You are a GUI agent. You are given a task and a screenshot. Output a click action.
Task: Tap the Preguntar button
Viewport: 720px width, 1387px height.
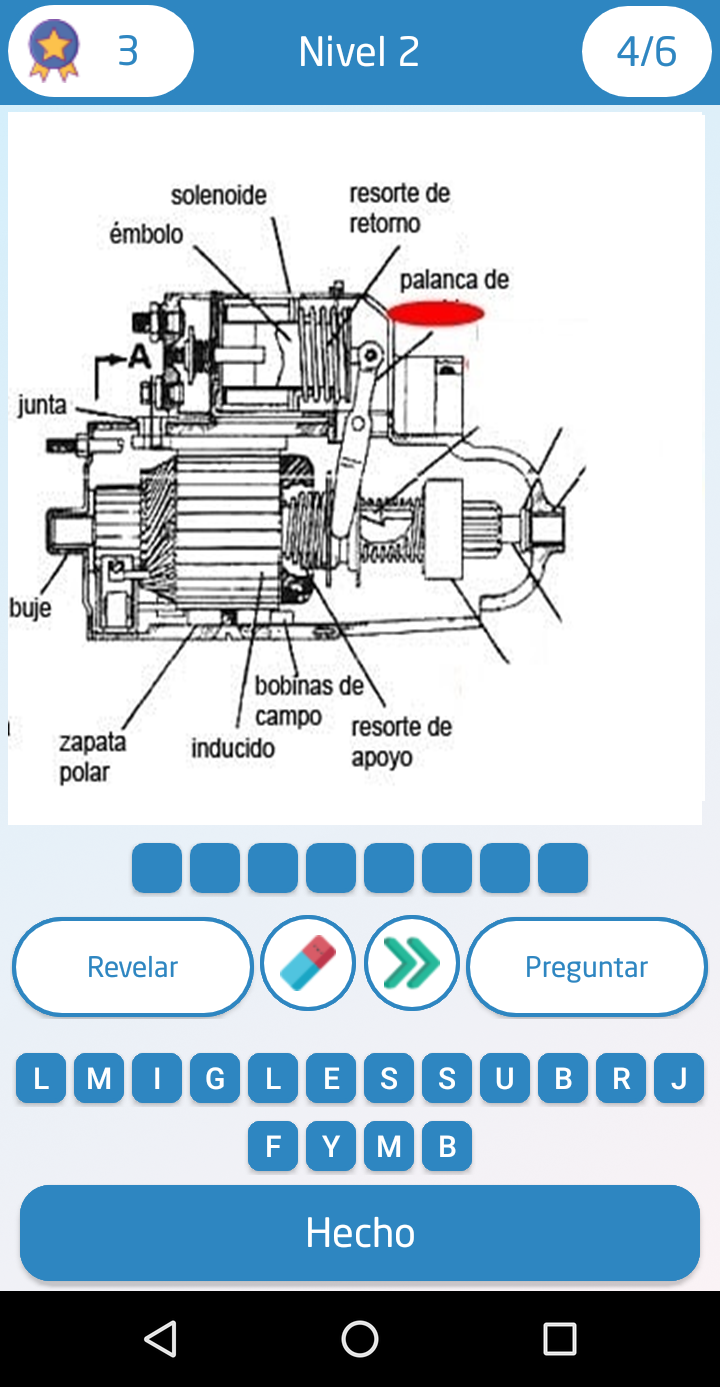(x=587, y=967)
